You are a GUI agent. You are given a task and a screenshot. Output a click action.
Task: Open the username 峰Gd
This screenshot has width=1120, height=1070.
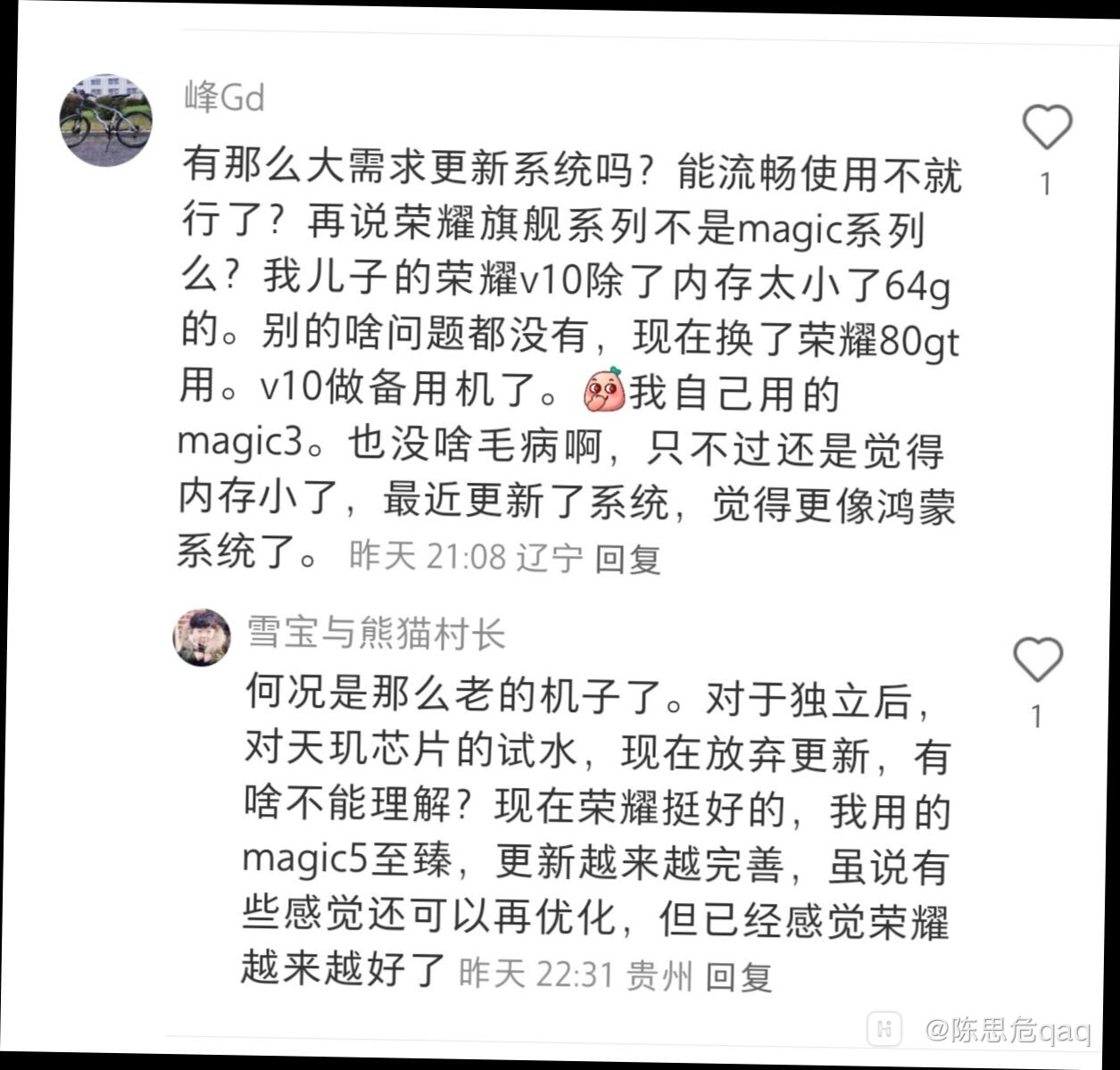[224, 95]
